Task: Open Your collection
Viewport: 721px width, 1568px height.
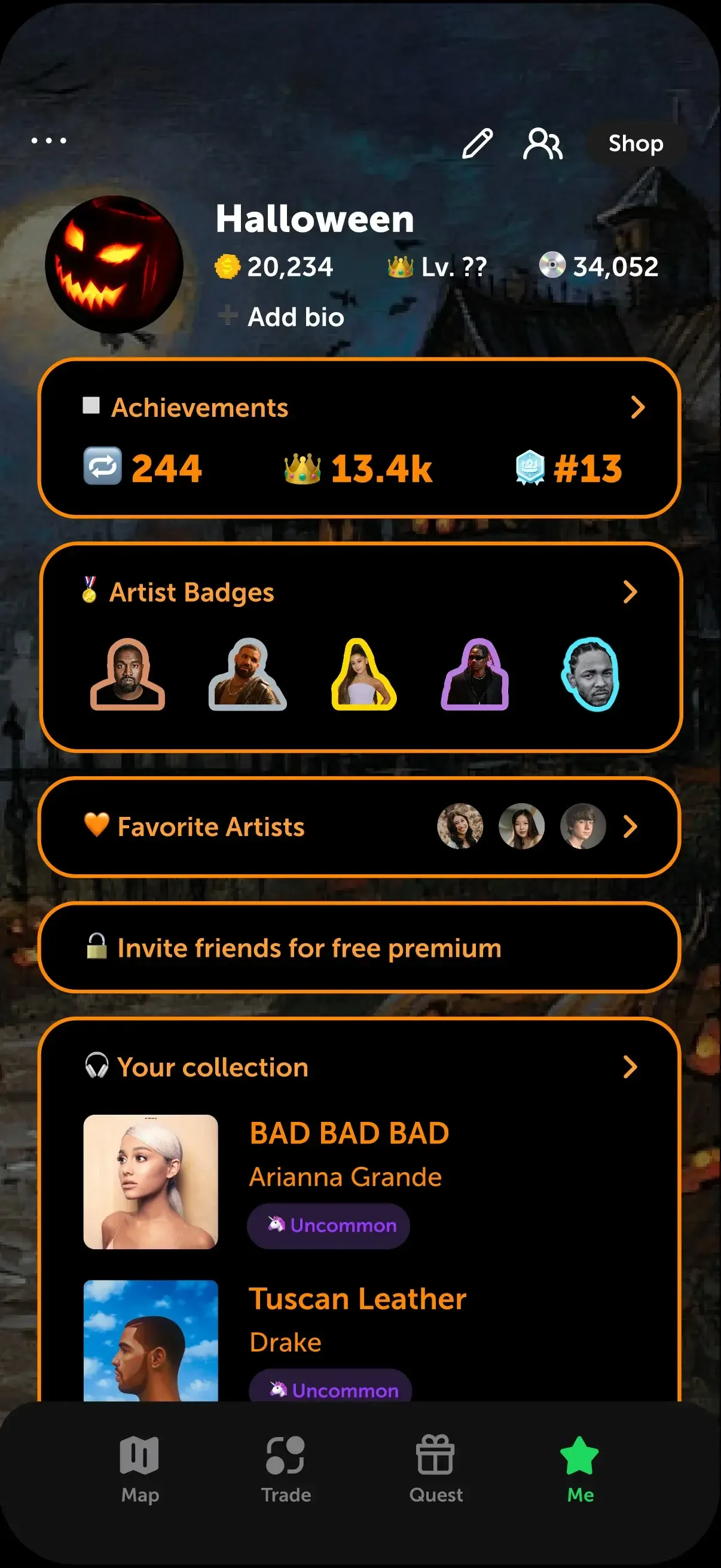Action: point(630,1067)
